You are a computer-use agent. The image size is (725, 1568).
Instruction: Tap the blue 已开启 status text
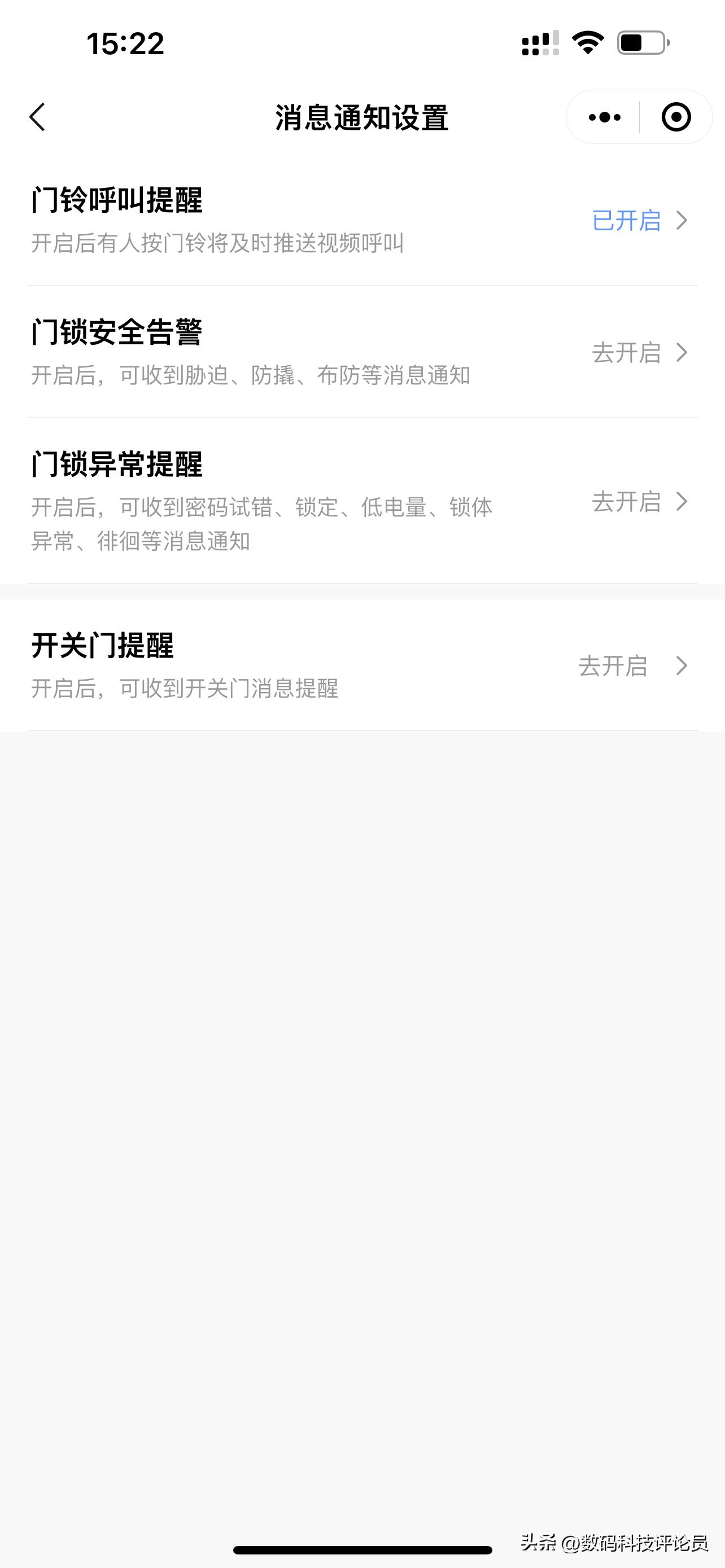[627, 221]
